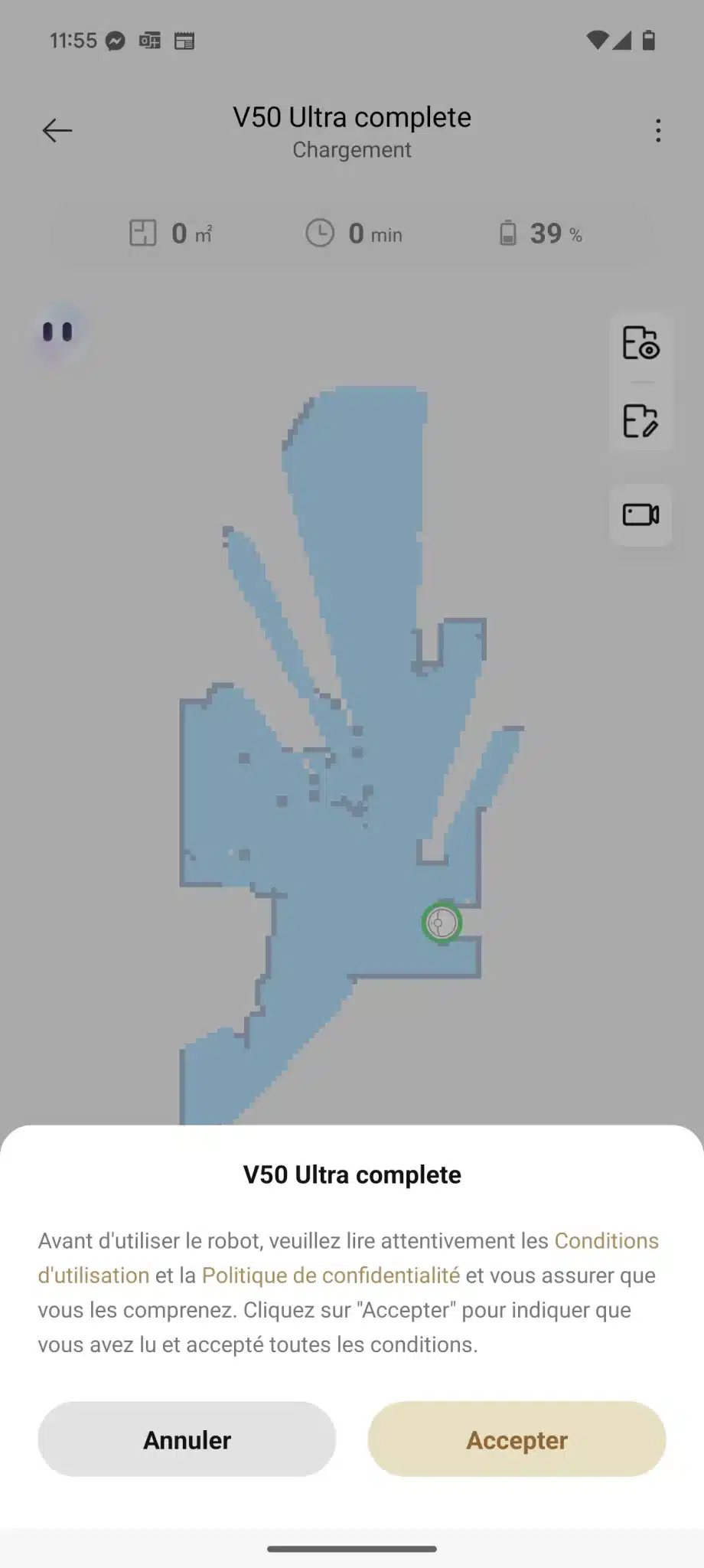The width and height of the screenshot is (704, 1568).
Task: Open the Politique de confidentialité link
Action: 331,1276
